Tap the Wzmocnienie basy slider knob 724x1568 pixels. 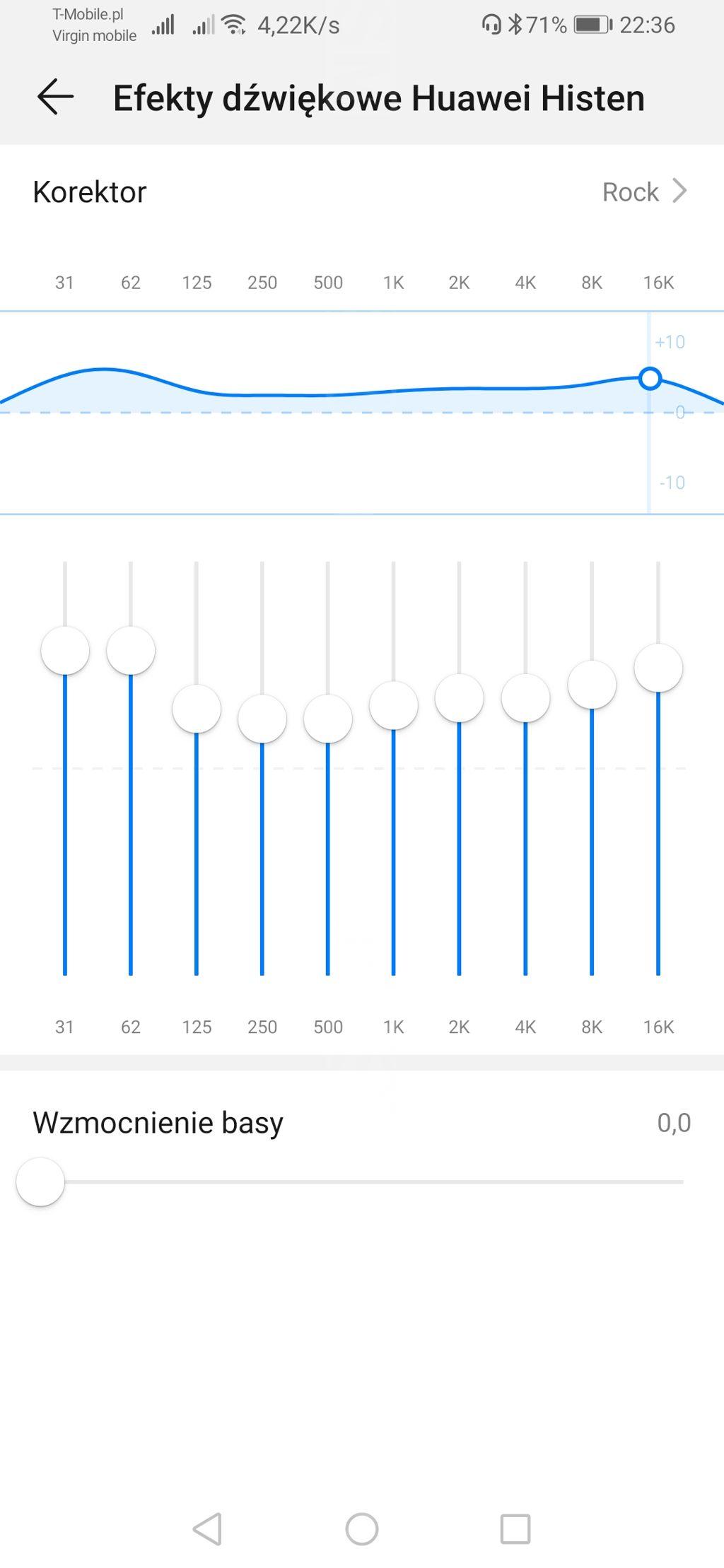(x=40, y=1181)
